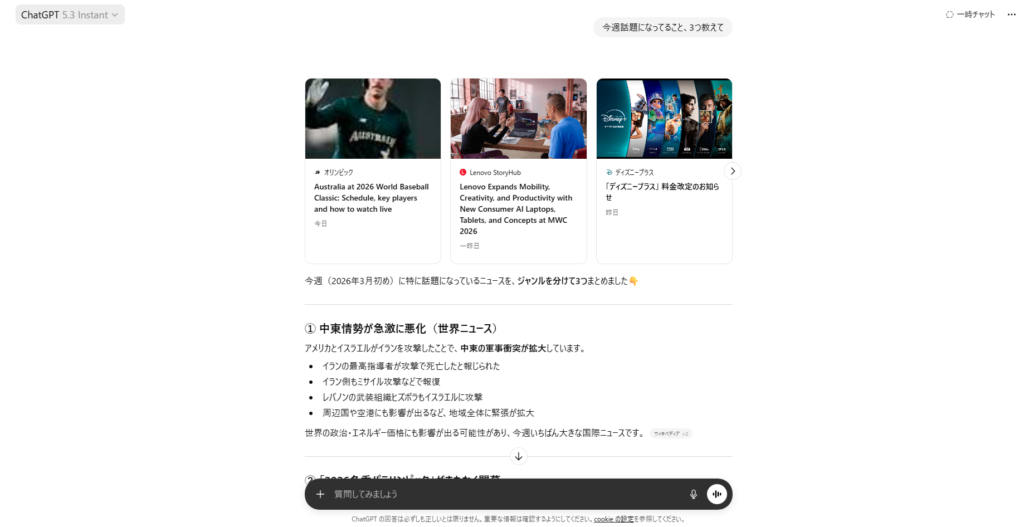Tap the plus attach icon
1024x527 pixels.
tap(320, 494)
